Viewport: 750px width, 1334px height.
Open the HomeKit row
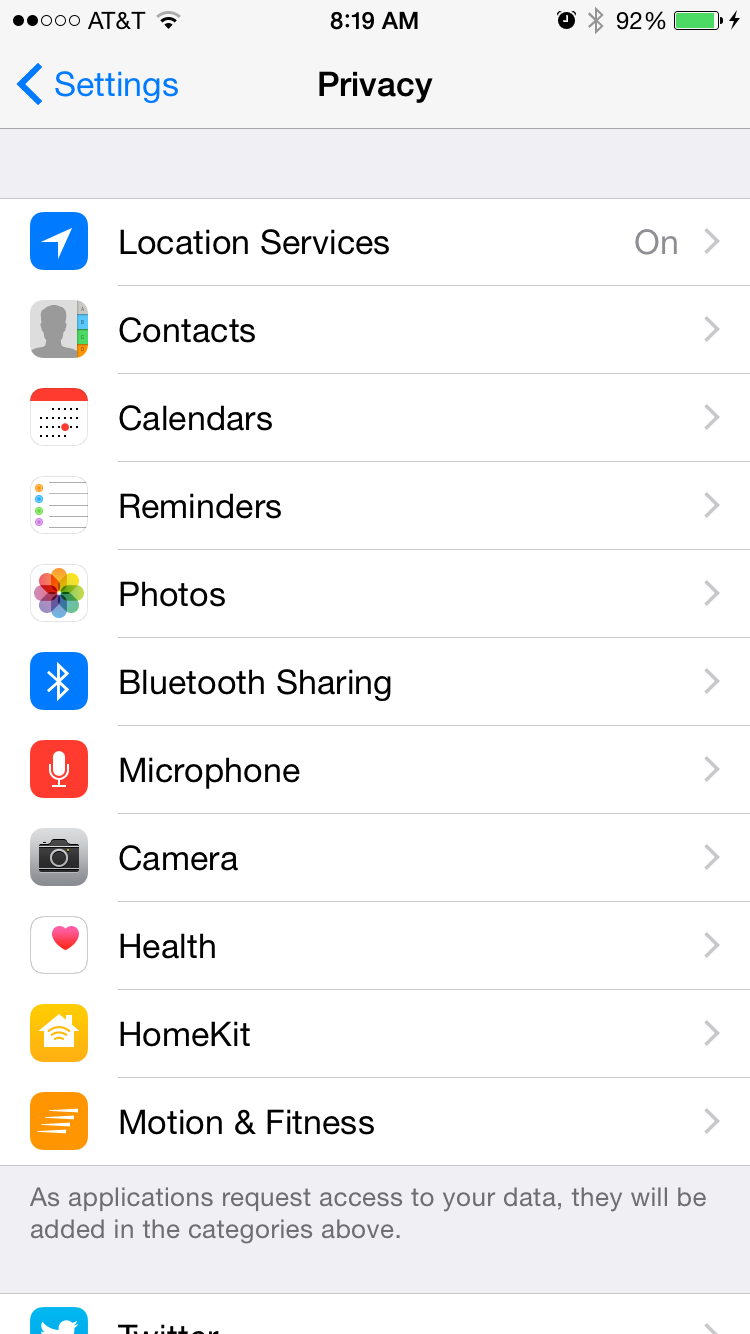coord(375,1034)
